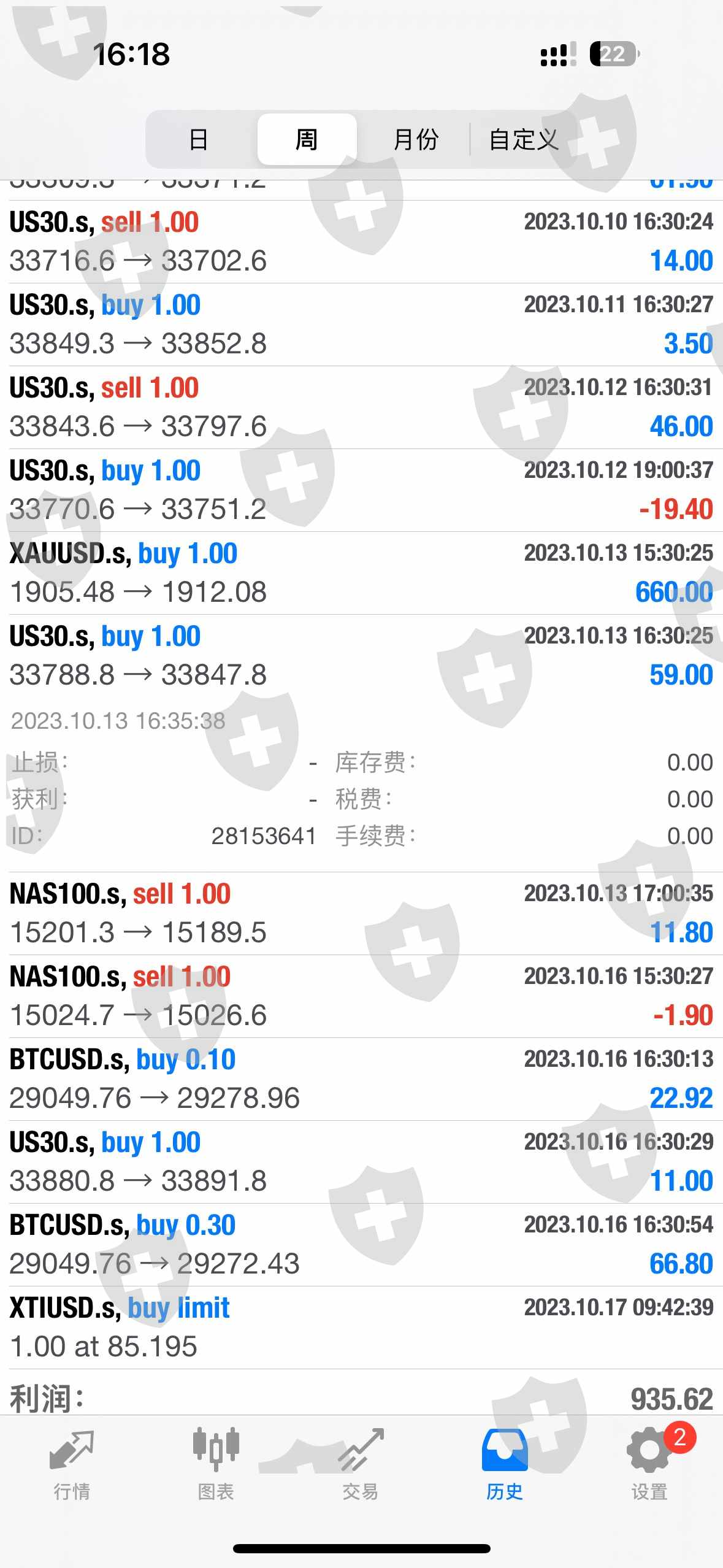Switch to the 月份 (month) period
The image size is (723, 1568).
coord(415,140)
